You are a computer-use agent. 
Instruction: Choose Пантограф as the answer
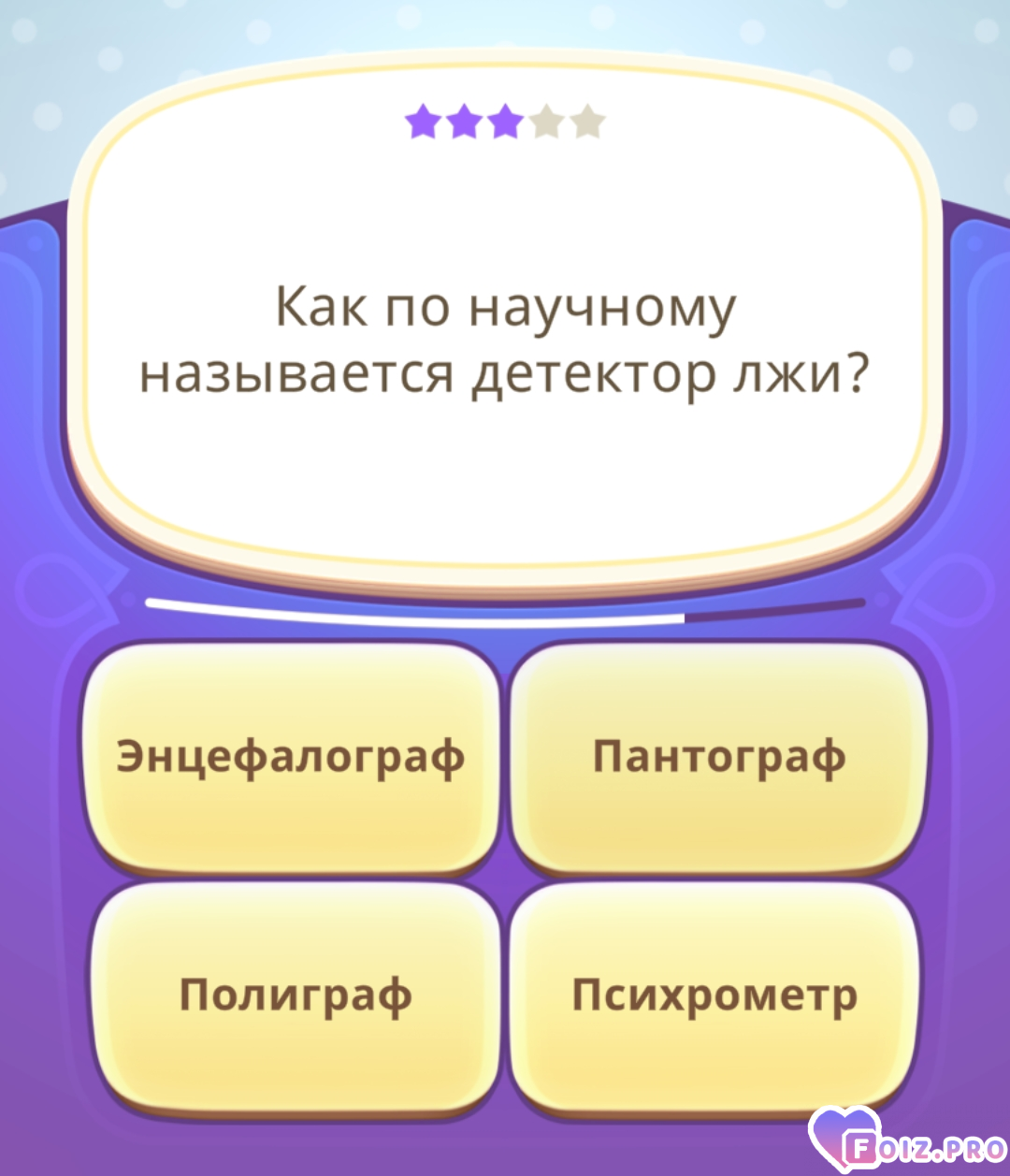point(718,756)
